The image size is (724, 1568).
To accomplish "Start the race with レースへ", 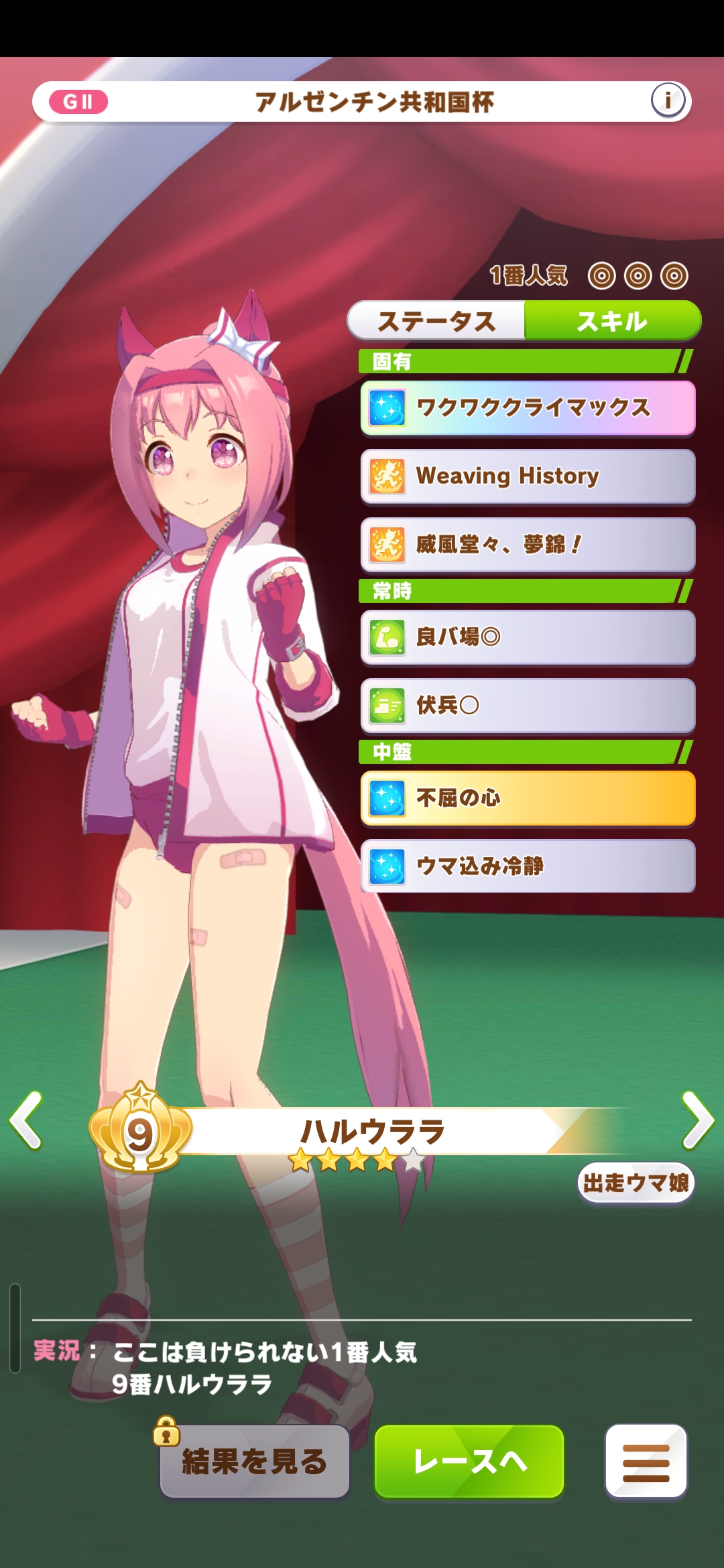I will pos(469,1461).
